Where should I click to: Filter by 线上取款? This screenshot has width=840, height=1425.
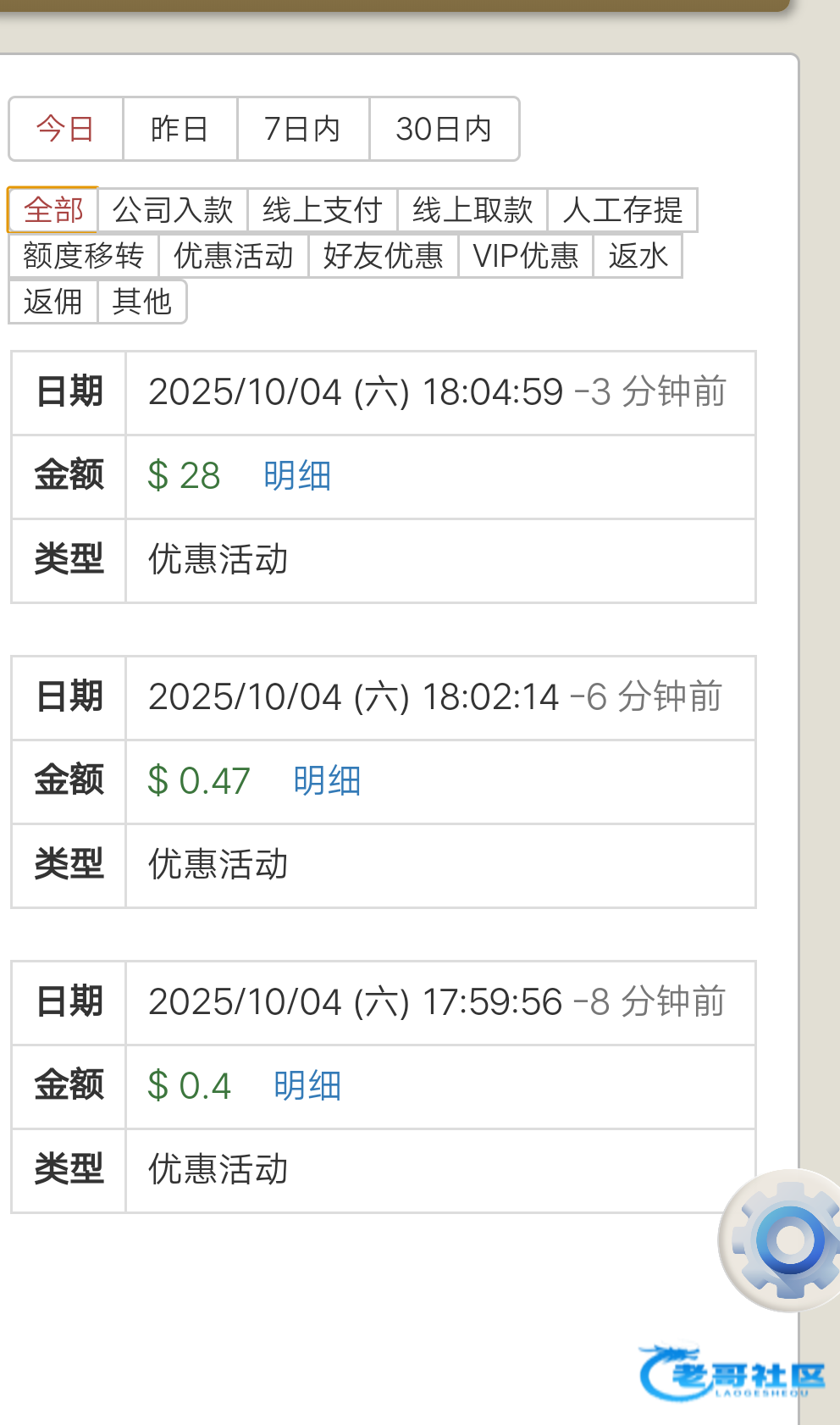[472, 209]
